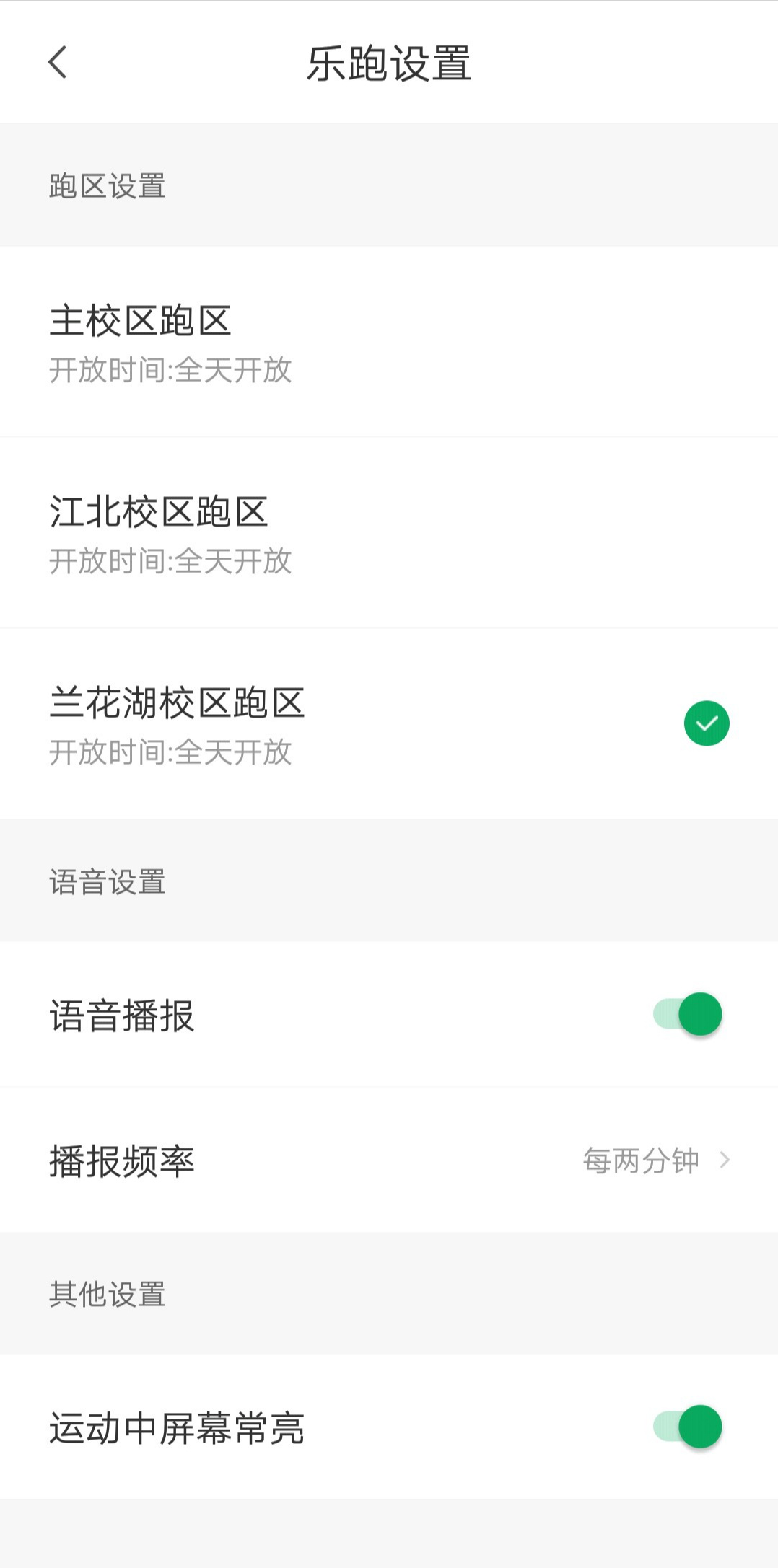Turn off 语音播报 switch

pos(688,1014)
